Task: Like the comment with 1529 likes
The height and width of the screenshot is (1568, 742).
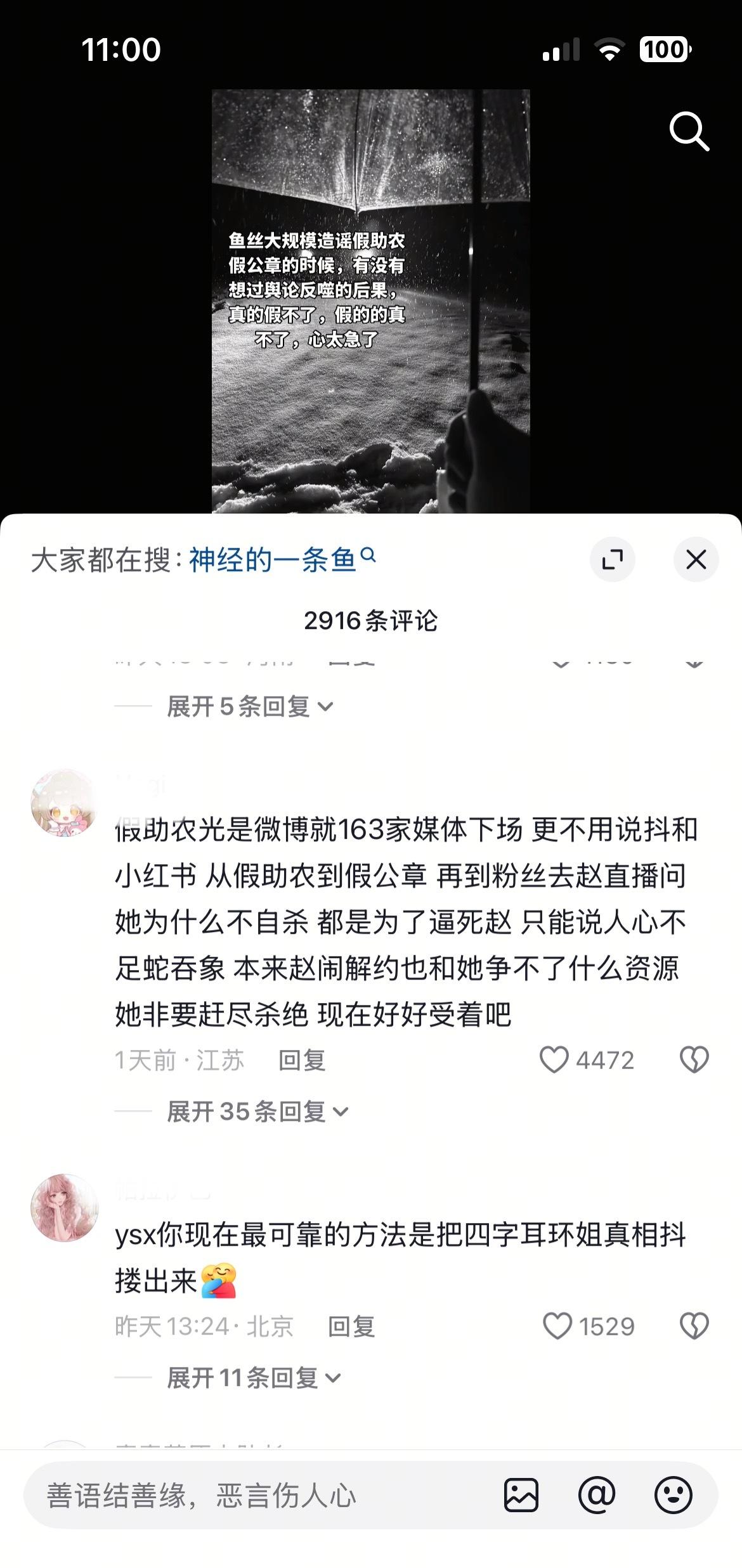Action: point(557,1326)
